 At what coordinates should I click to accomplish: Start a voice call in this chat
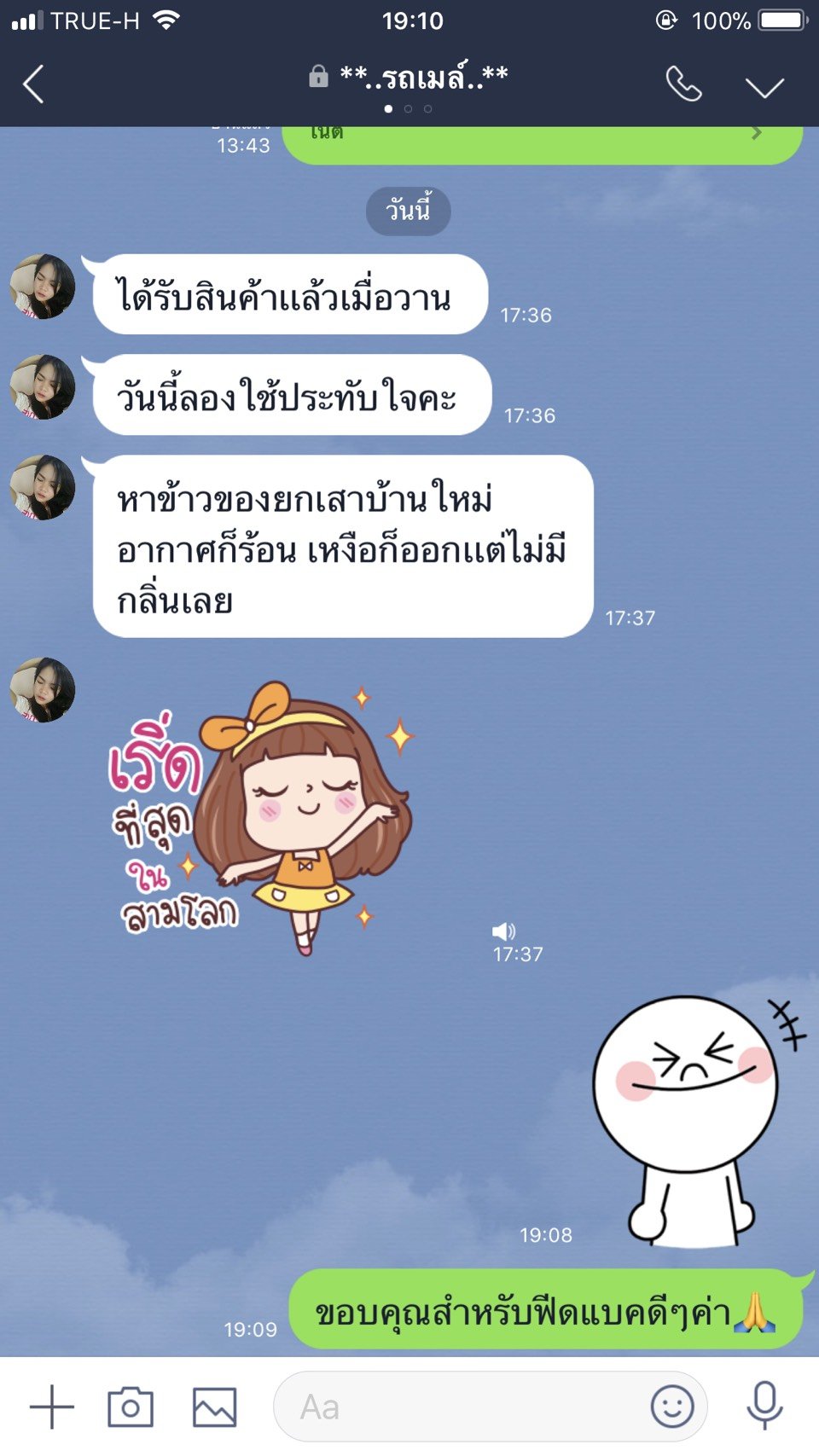pyautogui.click(x=684, y=84)
